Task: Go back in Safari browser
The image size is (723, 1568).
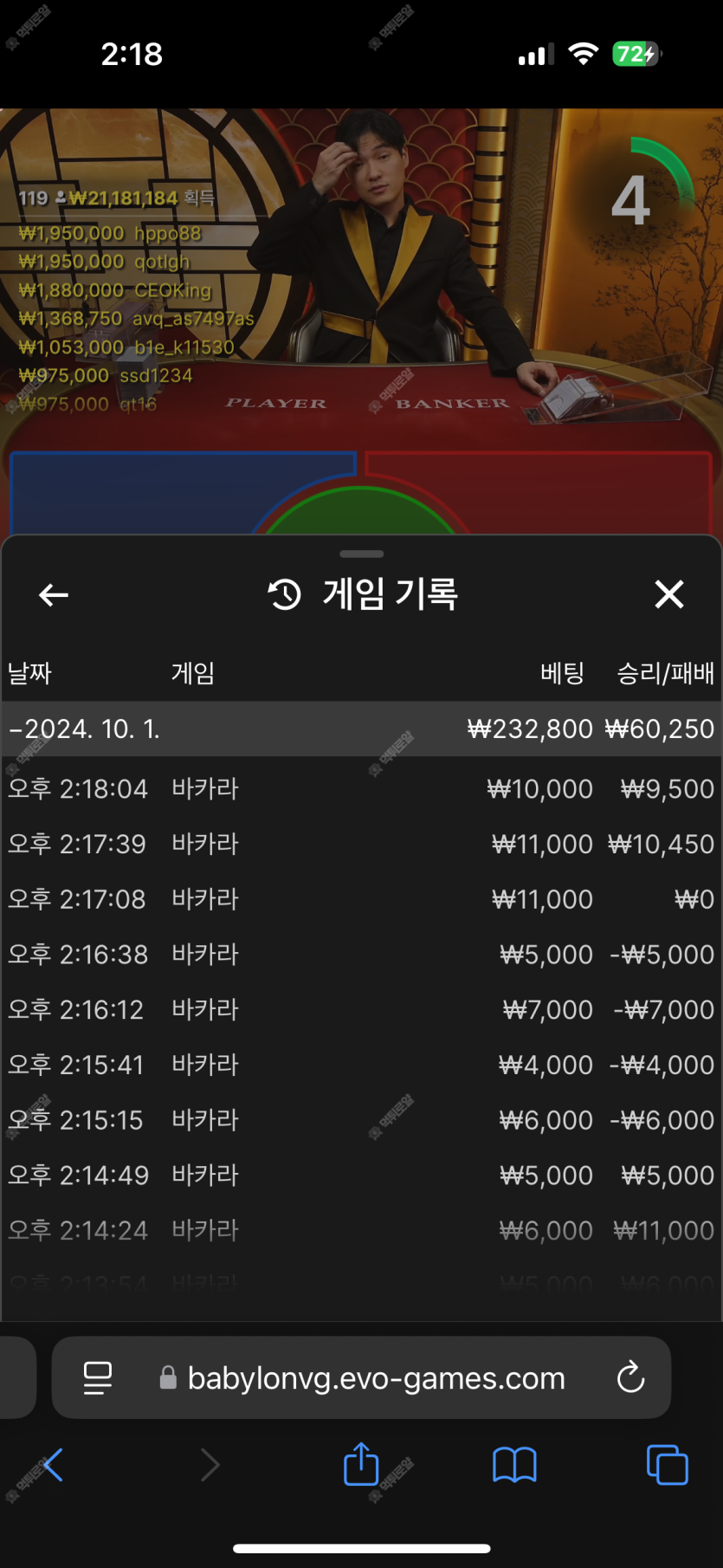Action: click(x=54, y=1465)
